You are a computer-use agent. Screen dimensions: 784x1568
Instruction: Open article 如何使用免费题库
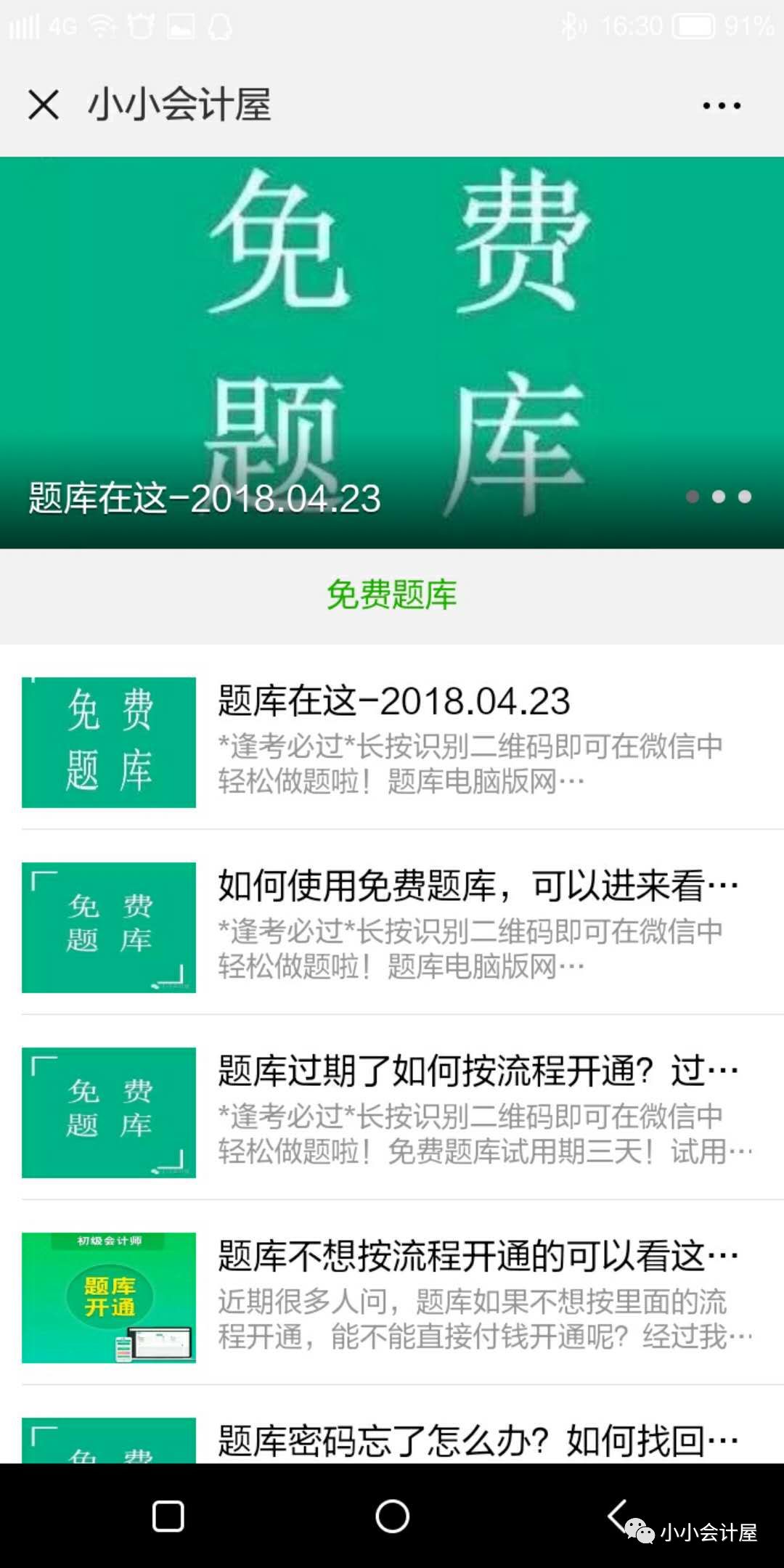pyautogui.click(x=392, y=927)
